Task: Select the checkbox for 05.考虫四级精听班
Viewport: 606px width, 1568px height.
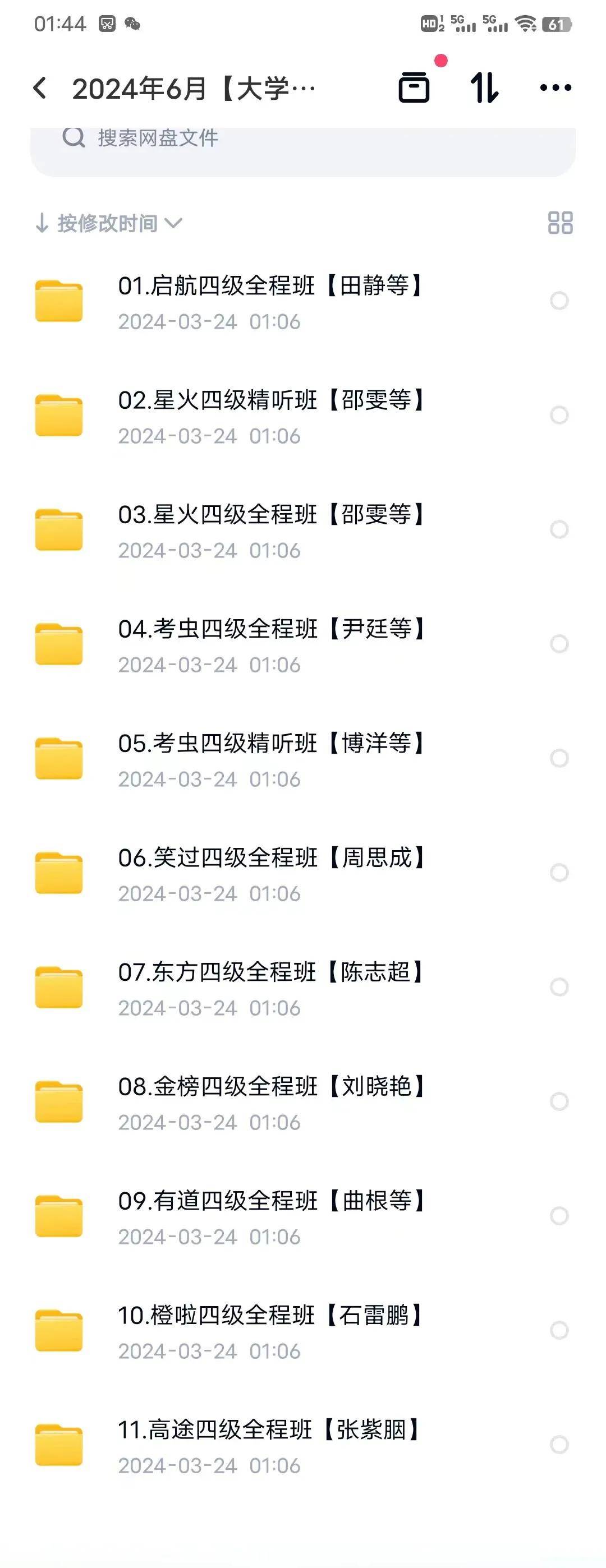Action: (x=559, y=758)
